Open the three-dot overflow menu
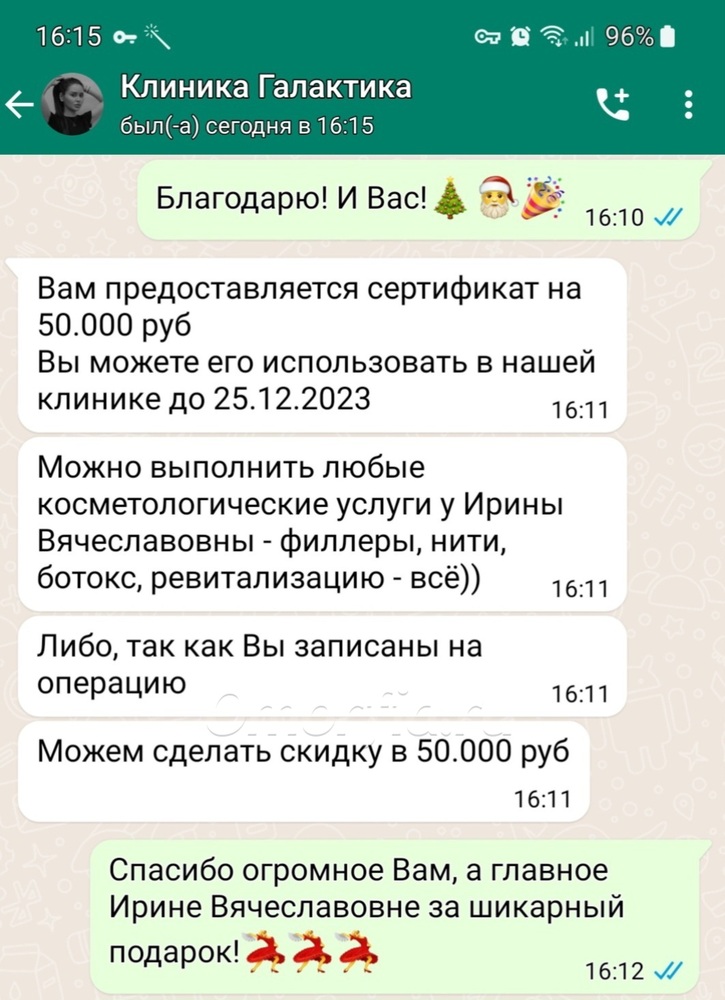Screen dimensions: 725x1000 coord(688,104)
